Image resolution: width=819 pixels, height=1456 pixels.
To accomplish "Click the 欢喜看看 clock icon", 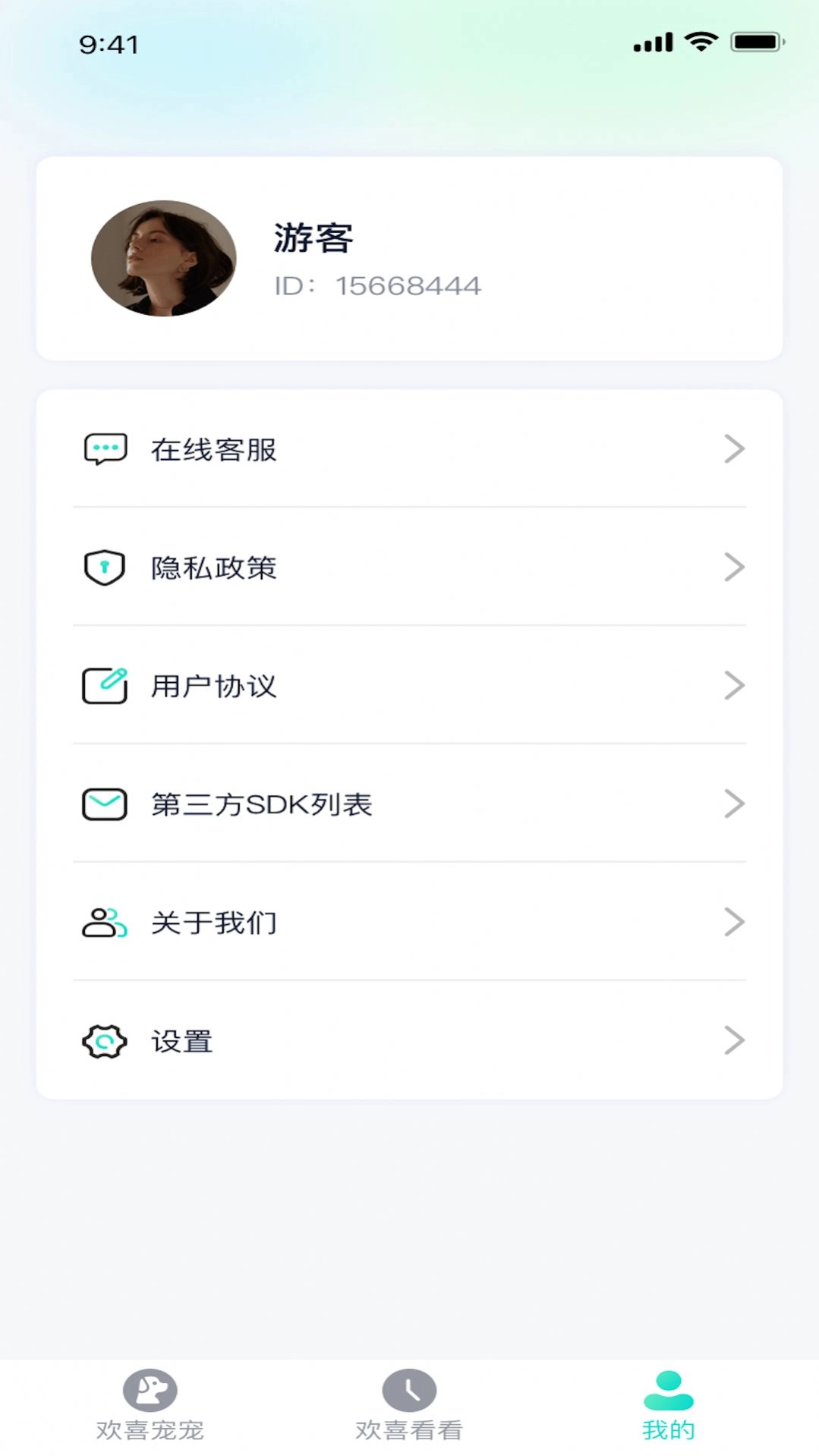I will [x=409, y=1392].
